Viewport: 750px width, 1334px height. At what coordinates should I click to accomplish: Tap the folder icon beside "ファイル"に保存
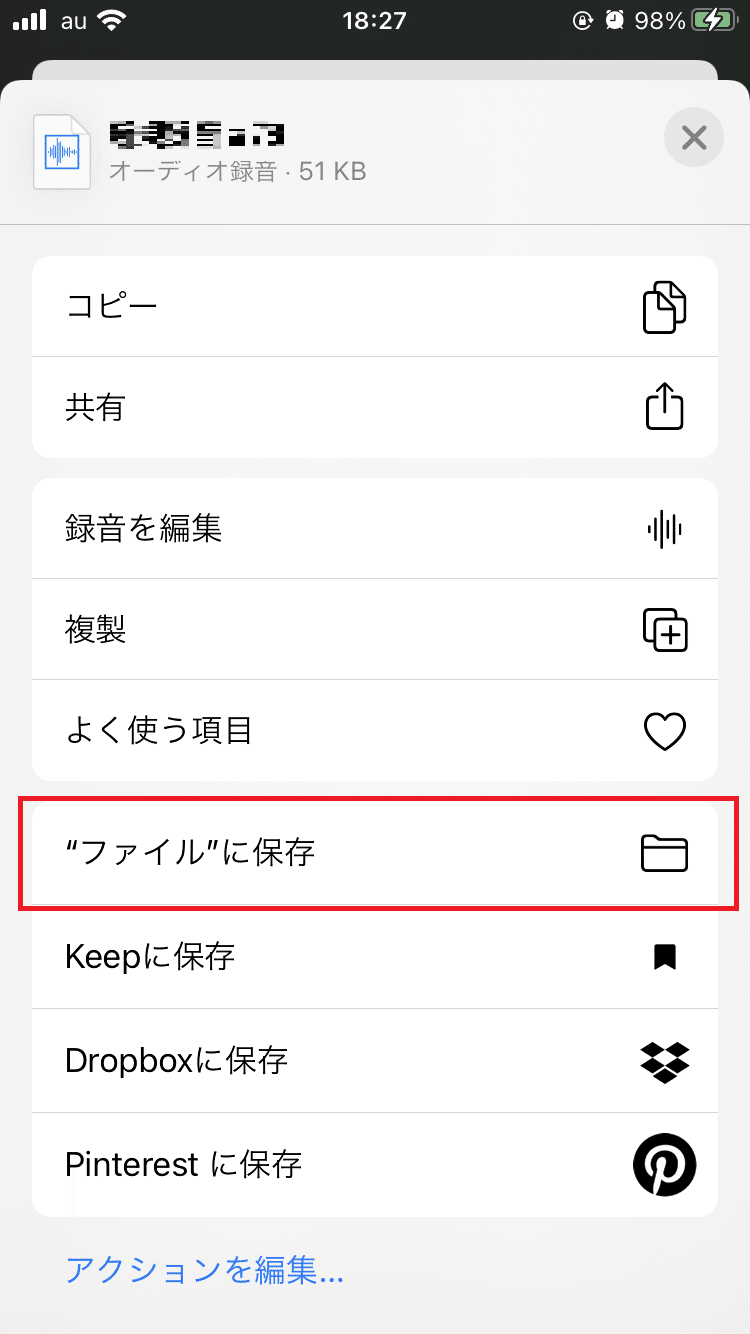tap(663, 855)
